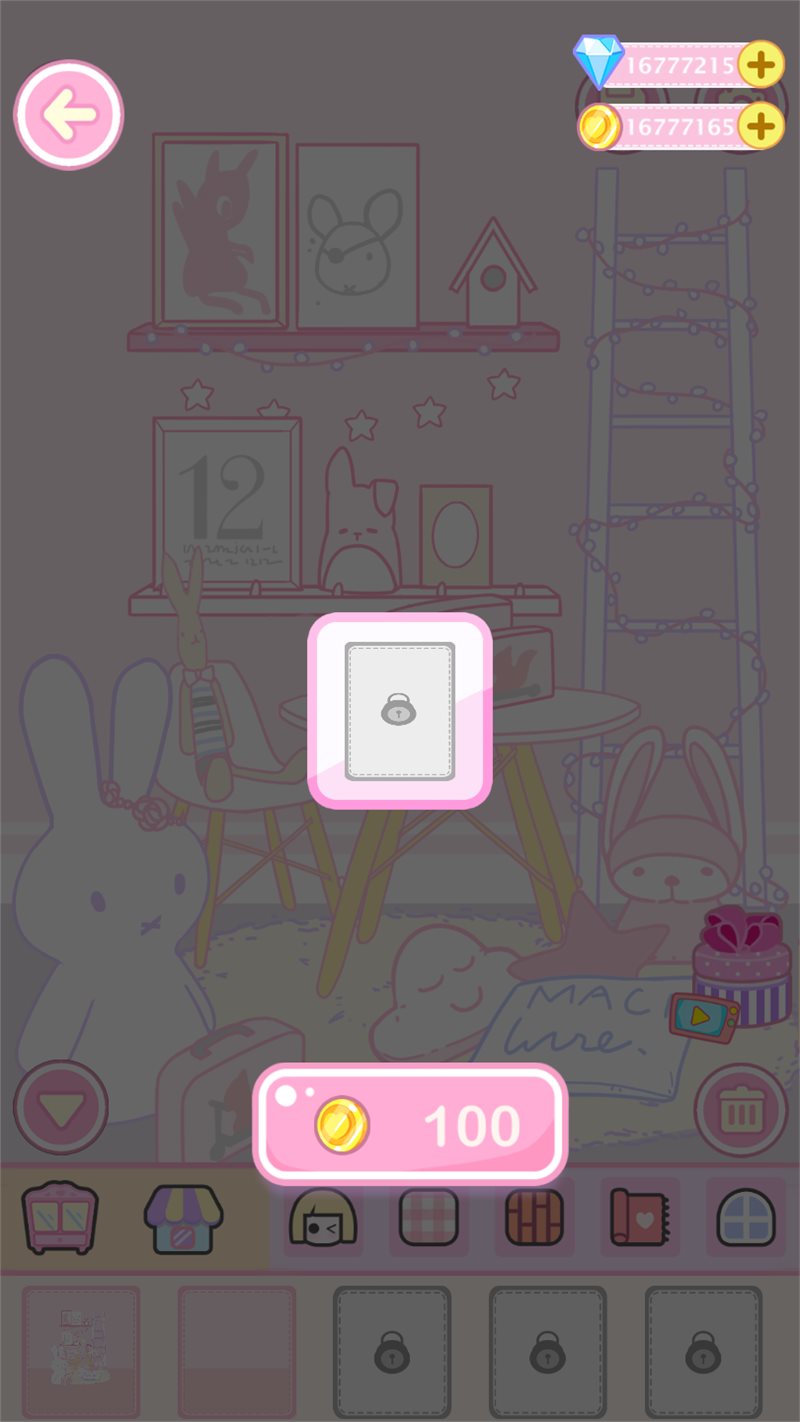800x1422 pixels.
Task: Add more diamonds with the plus button
Action: 761,66
